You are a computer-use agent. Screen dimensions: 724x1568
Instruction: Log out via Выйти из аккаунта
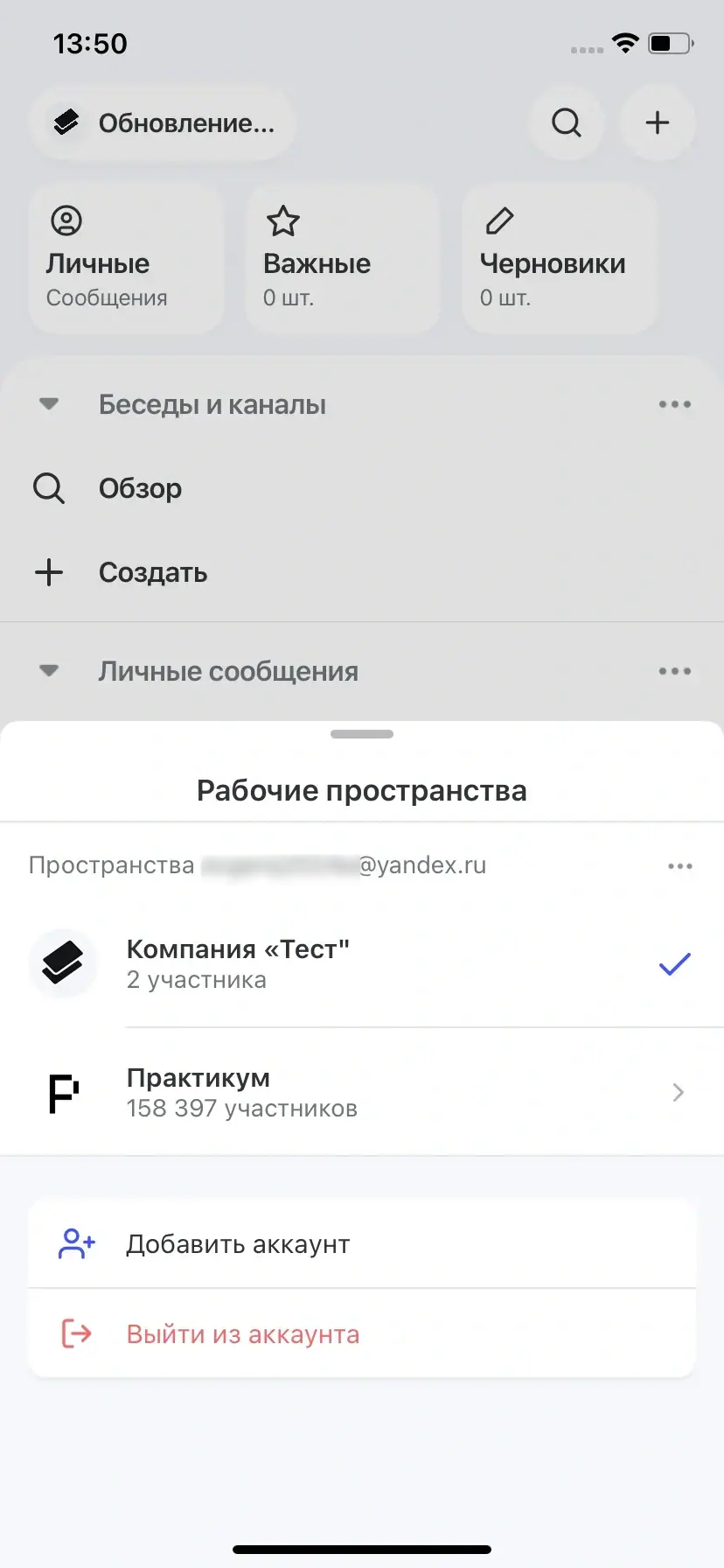click(x=362, y=1333)
